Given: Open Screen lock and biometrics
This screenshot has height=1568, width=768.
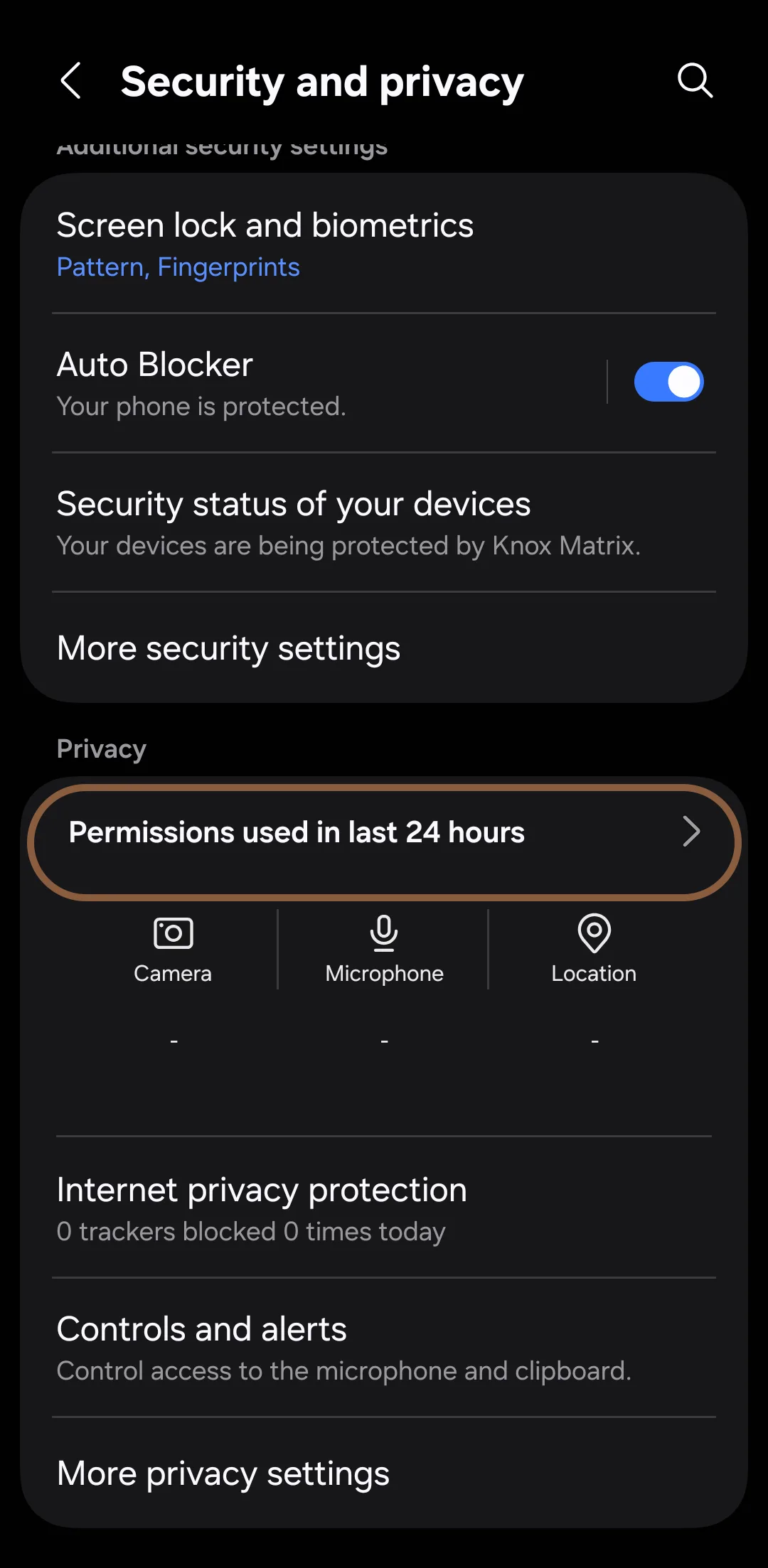Looking at the screenshot, I should 384,244.
